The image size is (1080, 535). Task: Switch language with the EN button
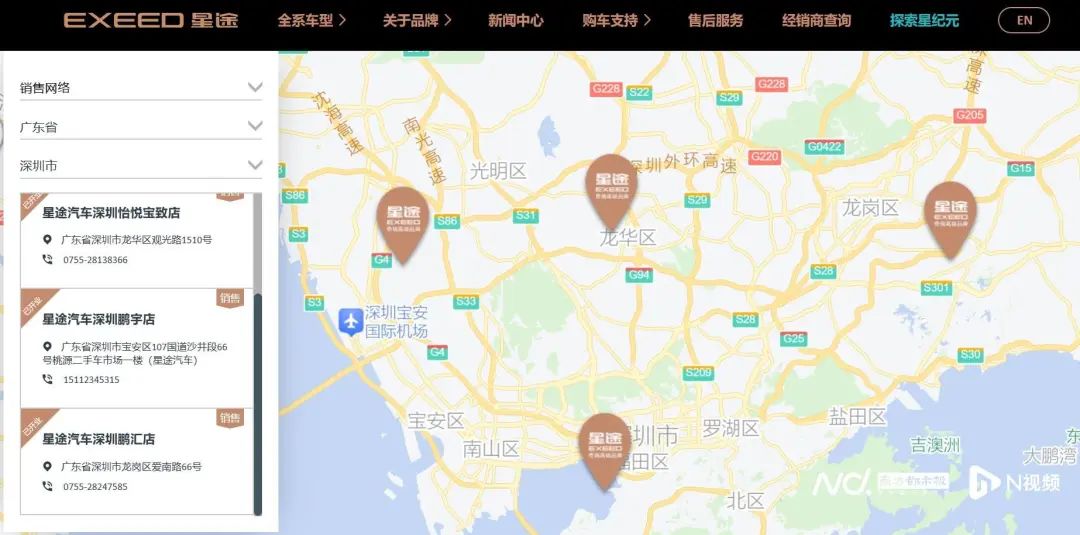[1024, 20]
